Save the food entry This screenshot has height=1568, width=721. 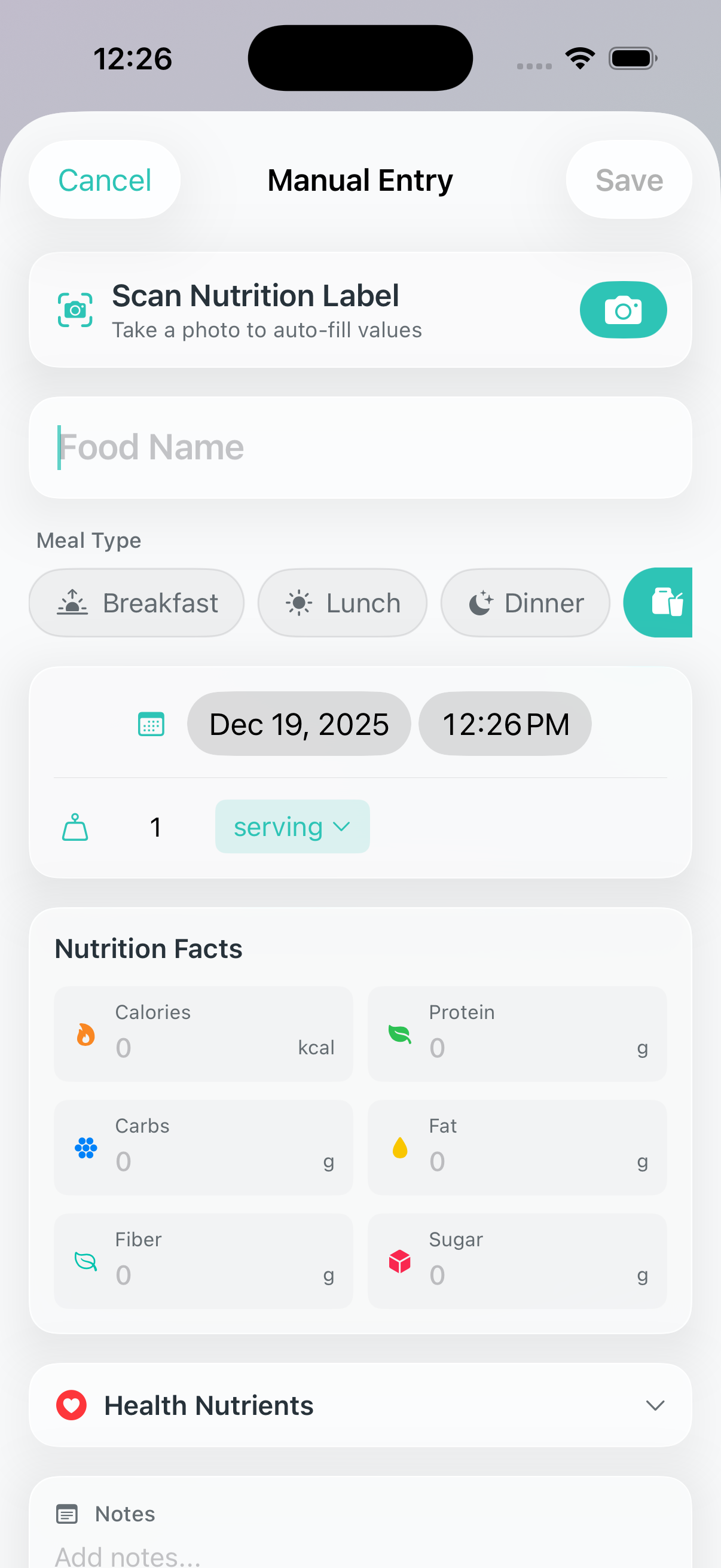[628, 179]
